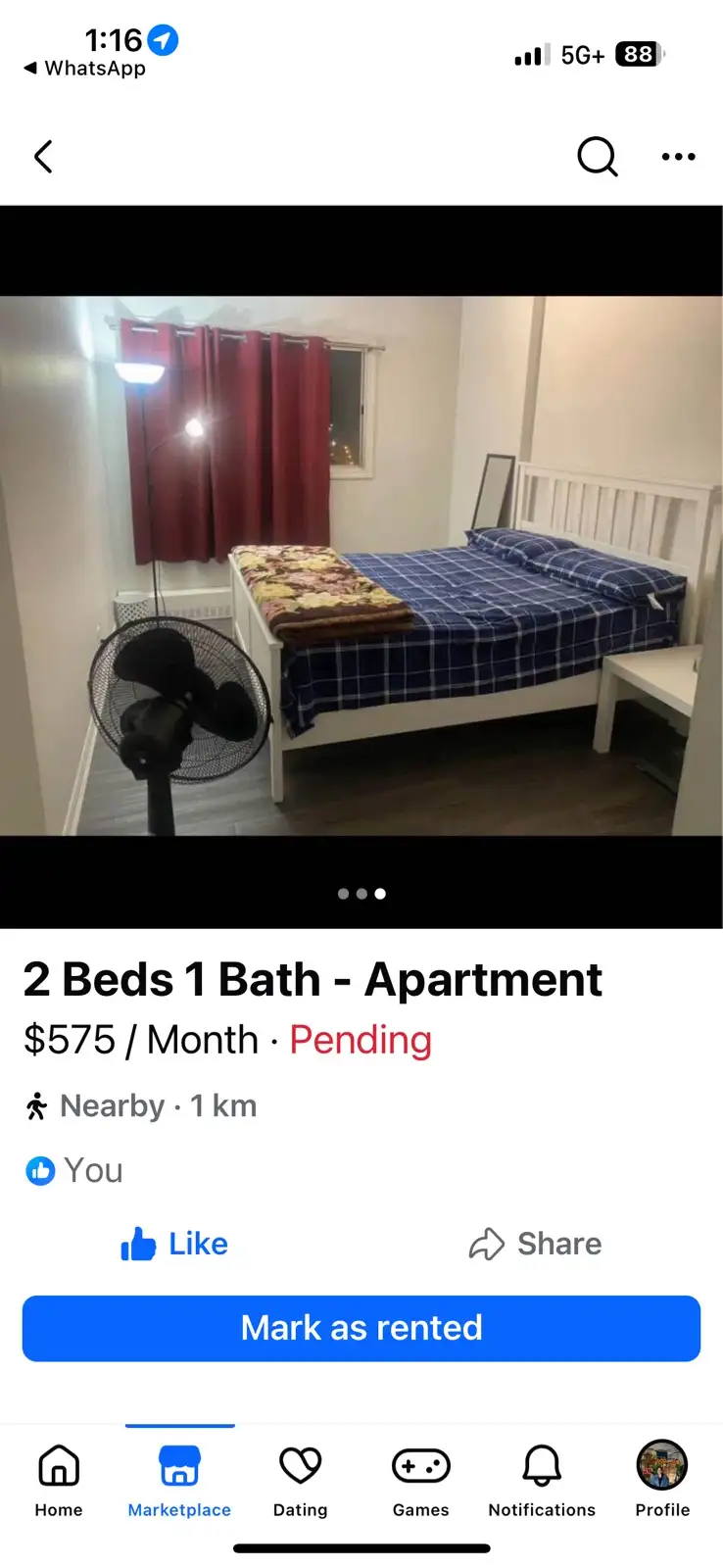Viewport: 723px width, 1568px height.
Task: Go to the Profile tab
Action: [662, 1480]
